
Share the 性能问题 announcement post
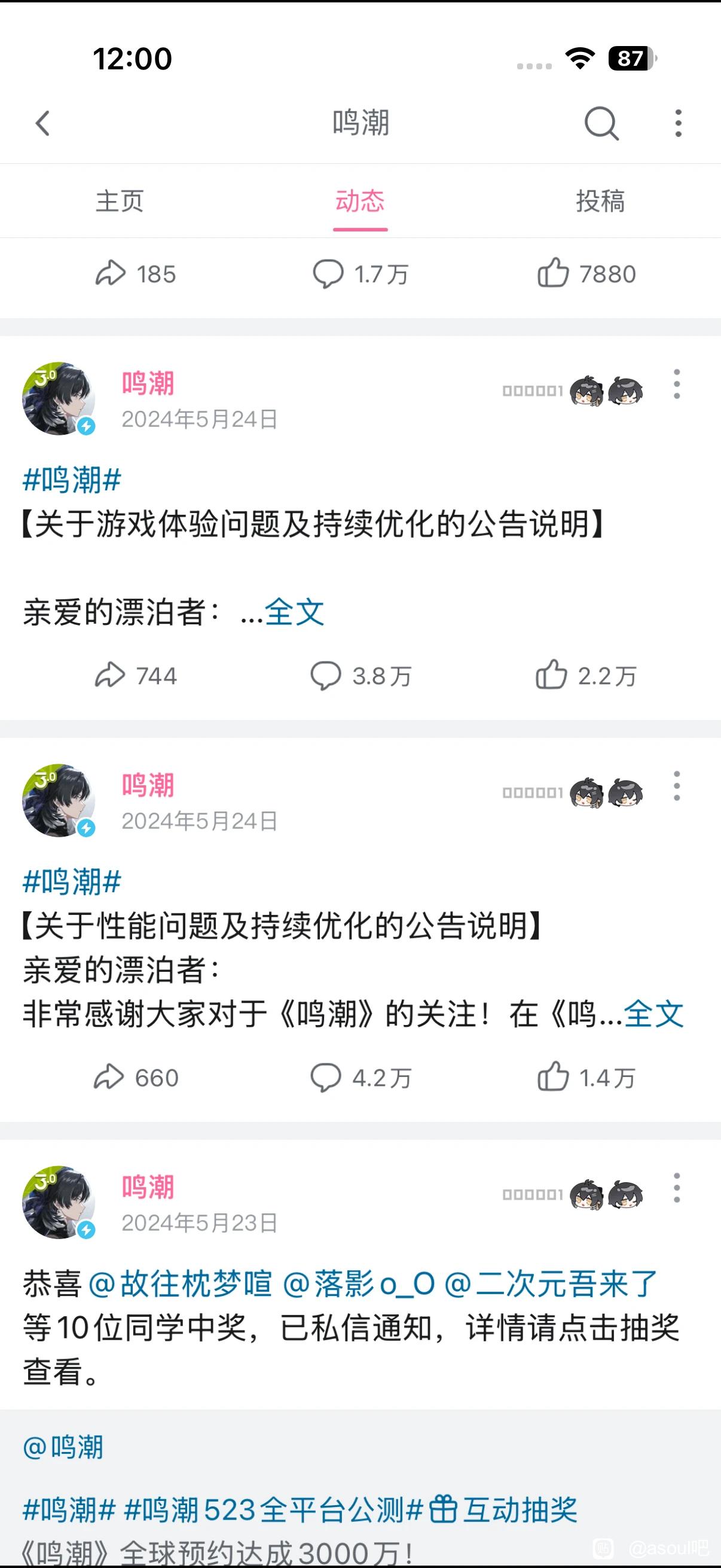coord(135,1078)
